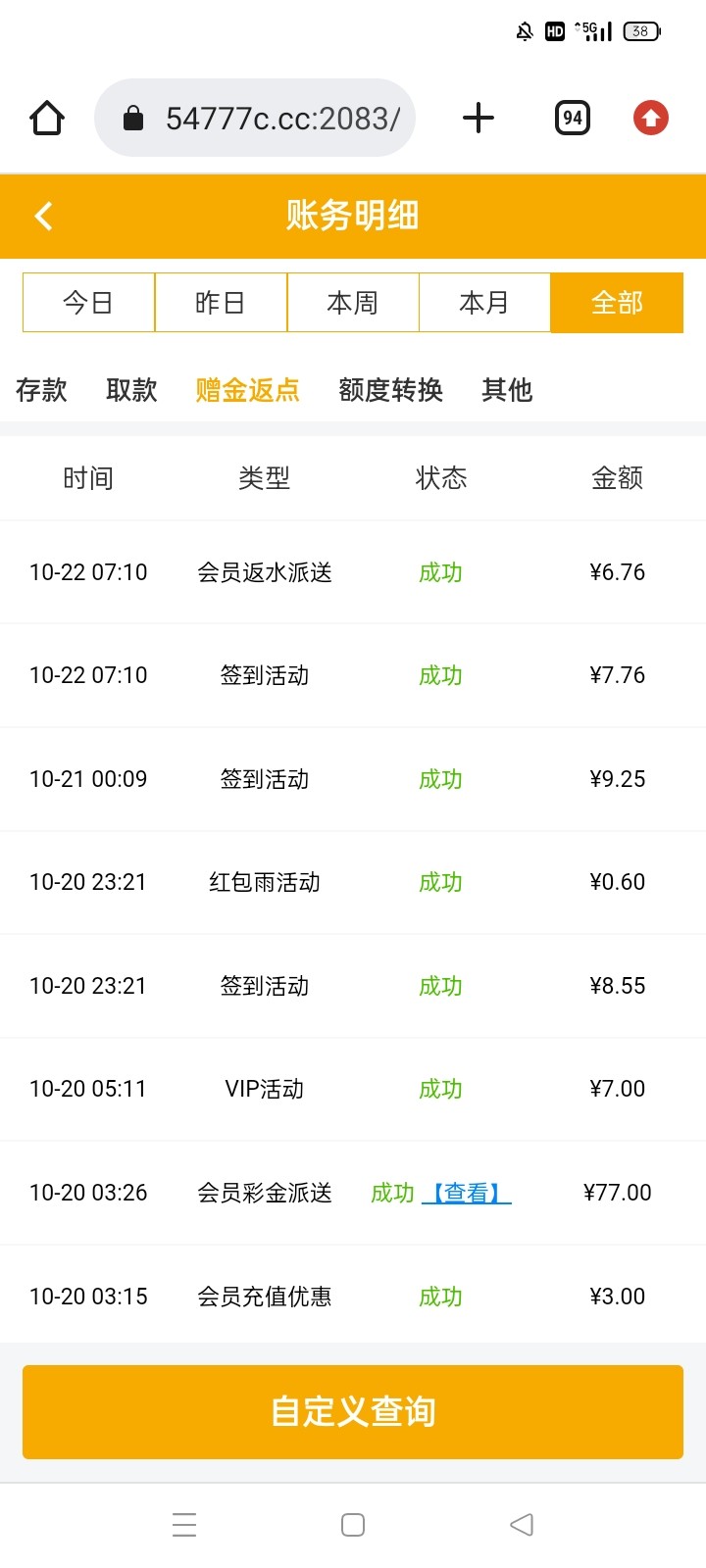Tap the system recent apps button
706x1568 pixels.
[184, 1525]
